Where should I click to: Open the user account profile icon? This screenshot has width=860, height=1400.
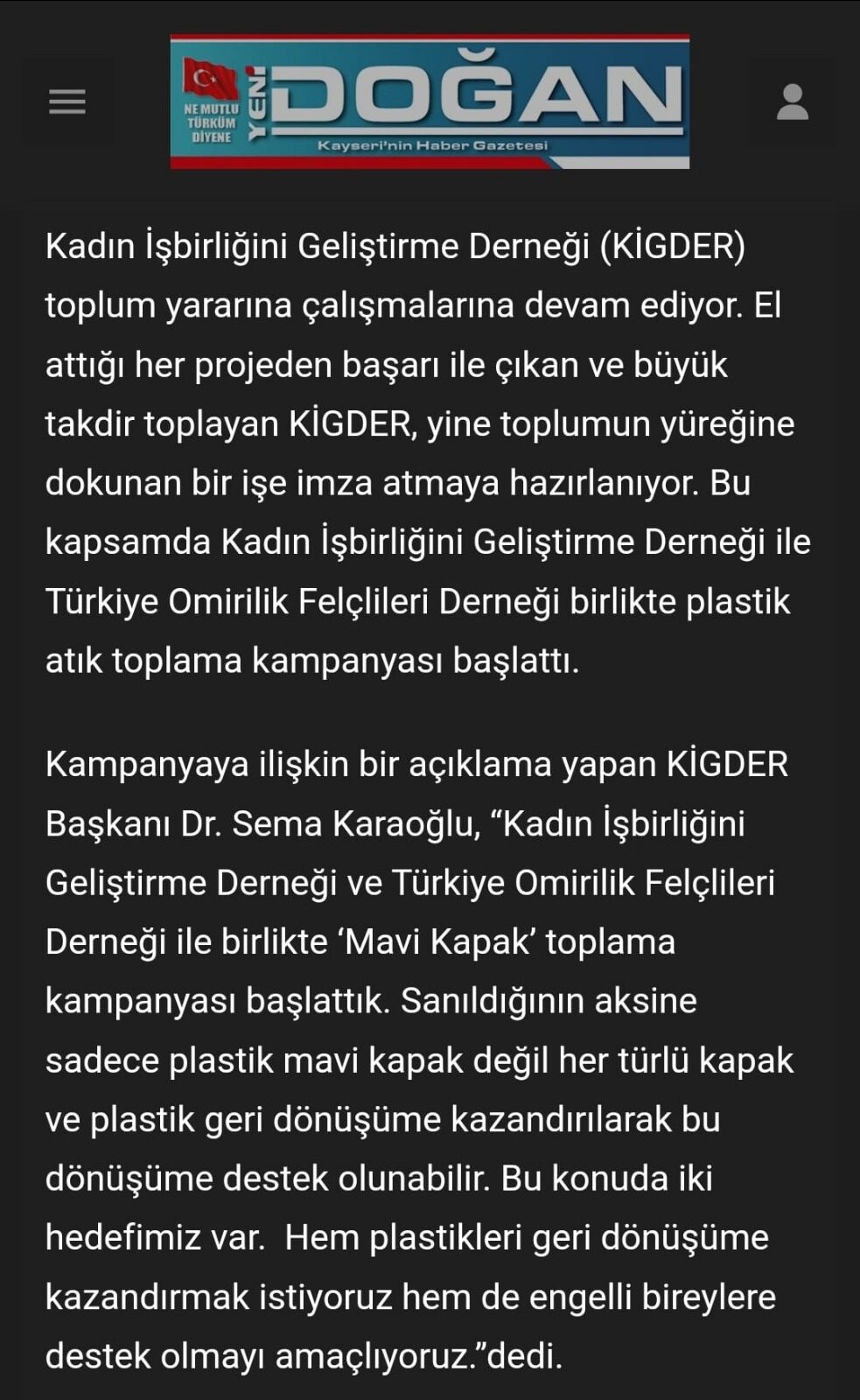point(792,102)
